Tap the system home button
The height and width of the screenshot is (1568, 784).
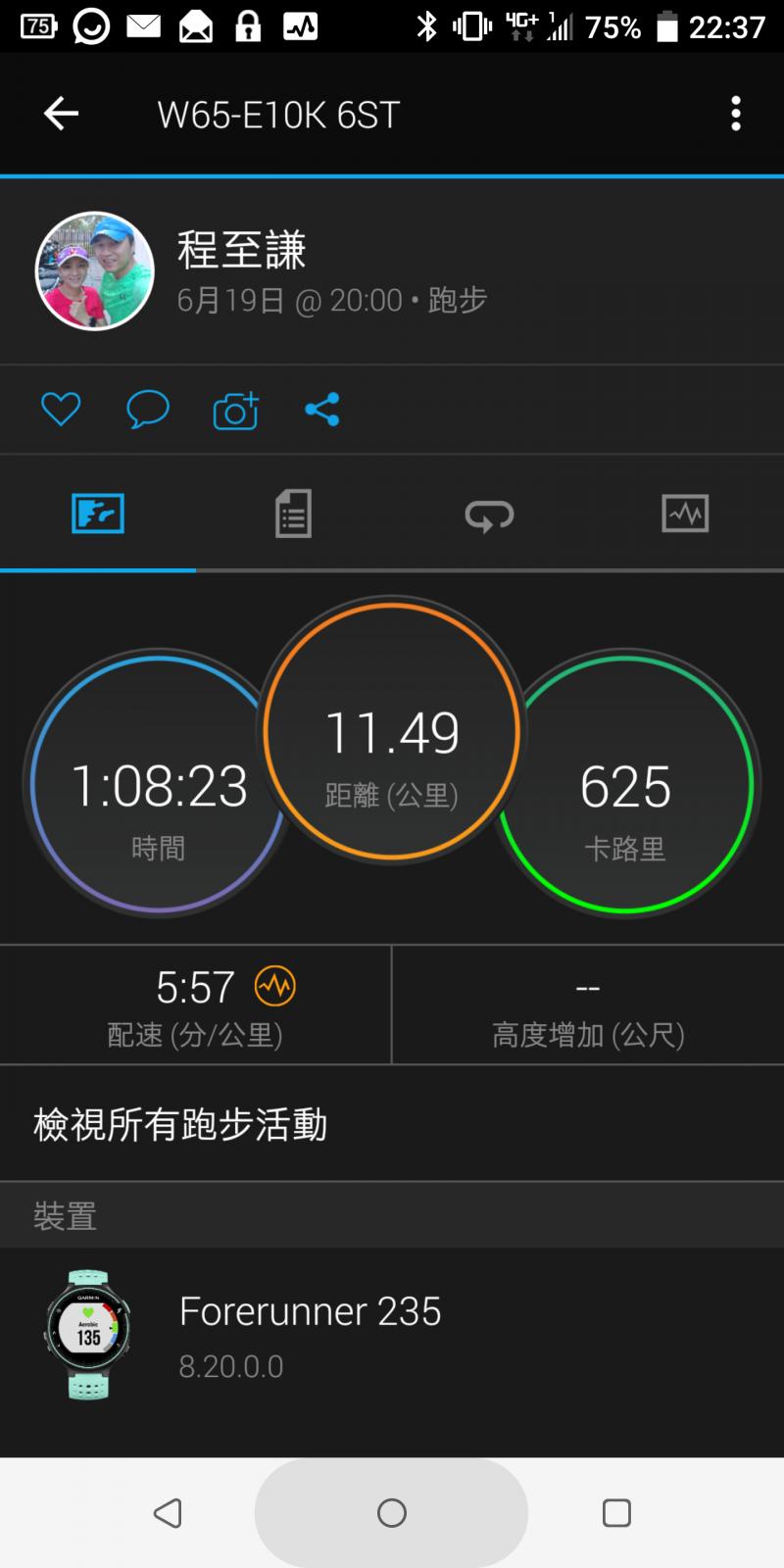391,1513
